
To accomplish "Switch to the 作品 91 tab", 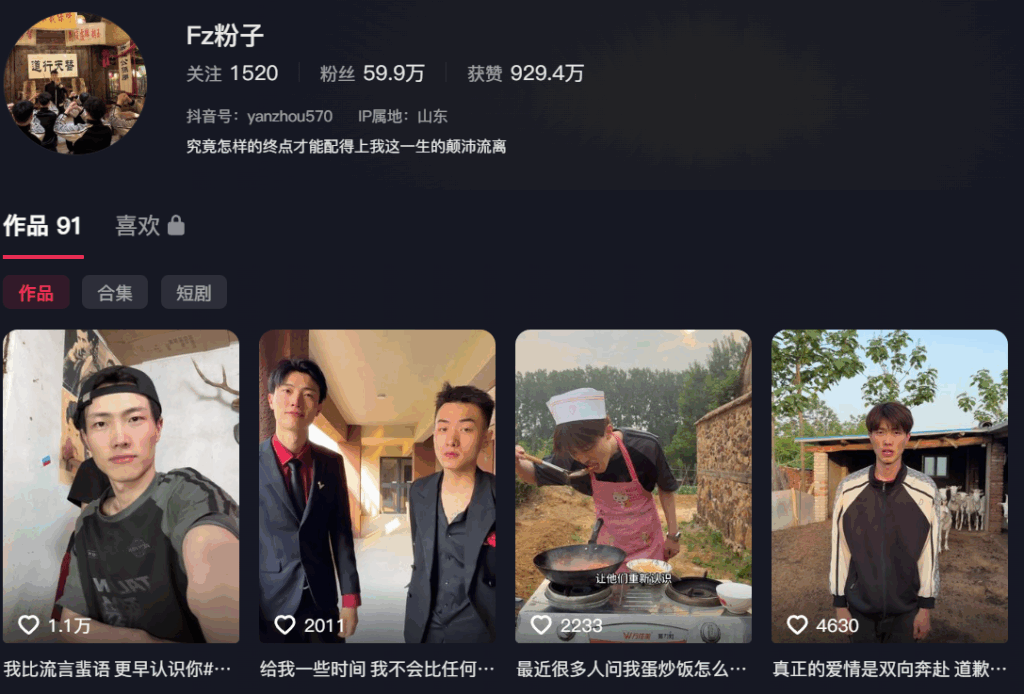I will [x=42, y=226].
